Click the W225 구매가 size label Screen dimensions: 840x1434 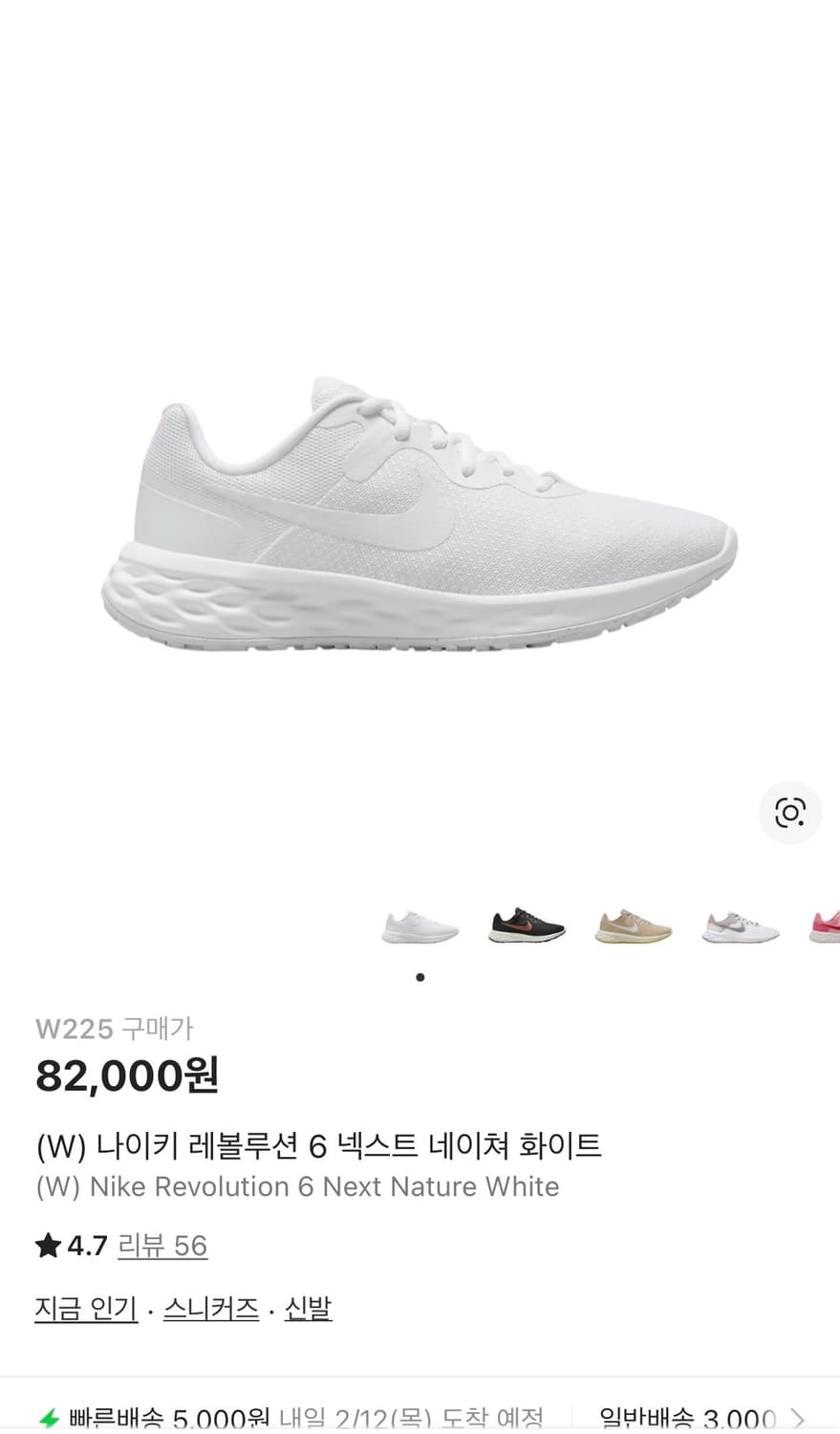click(114, 1028)
